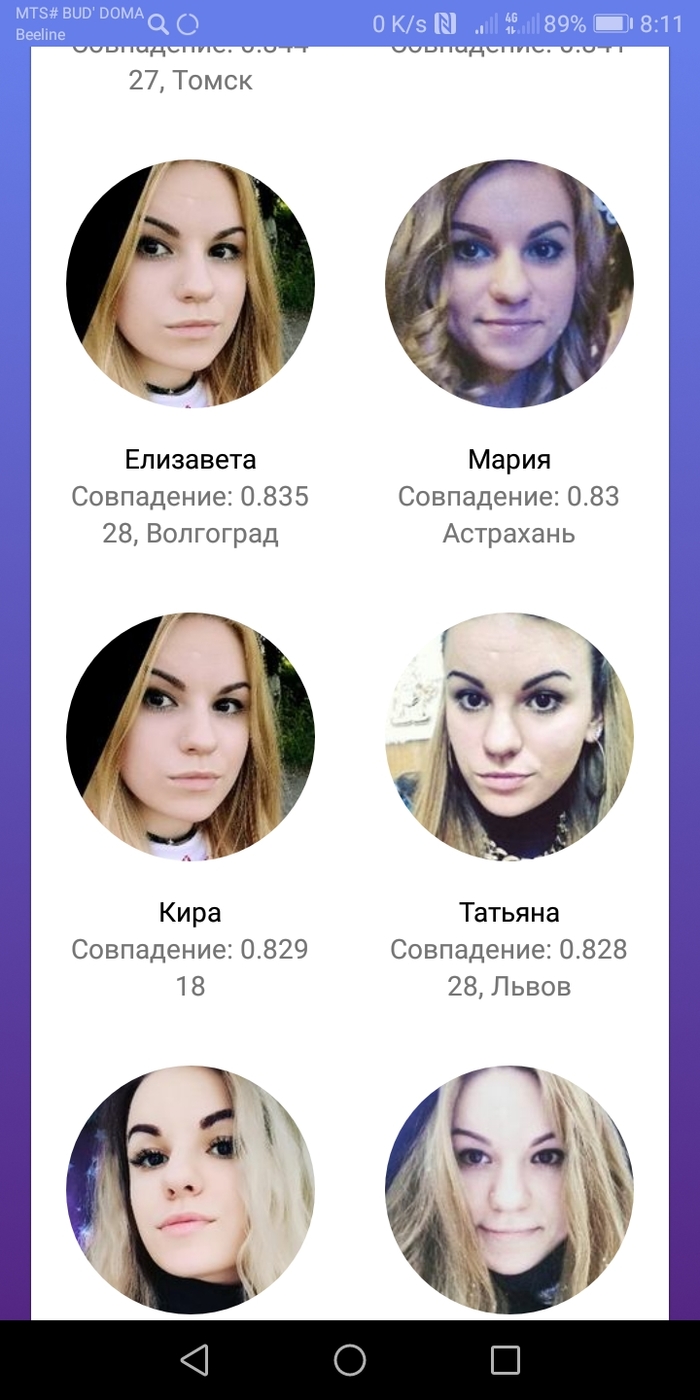
Task: Open Елизавета's match photo from Волгоград
Action: click(x=190, y=284)
